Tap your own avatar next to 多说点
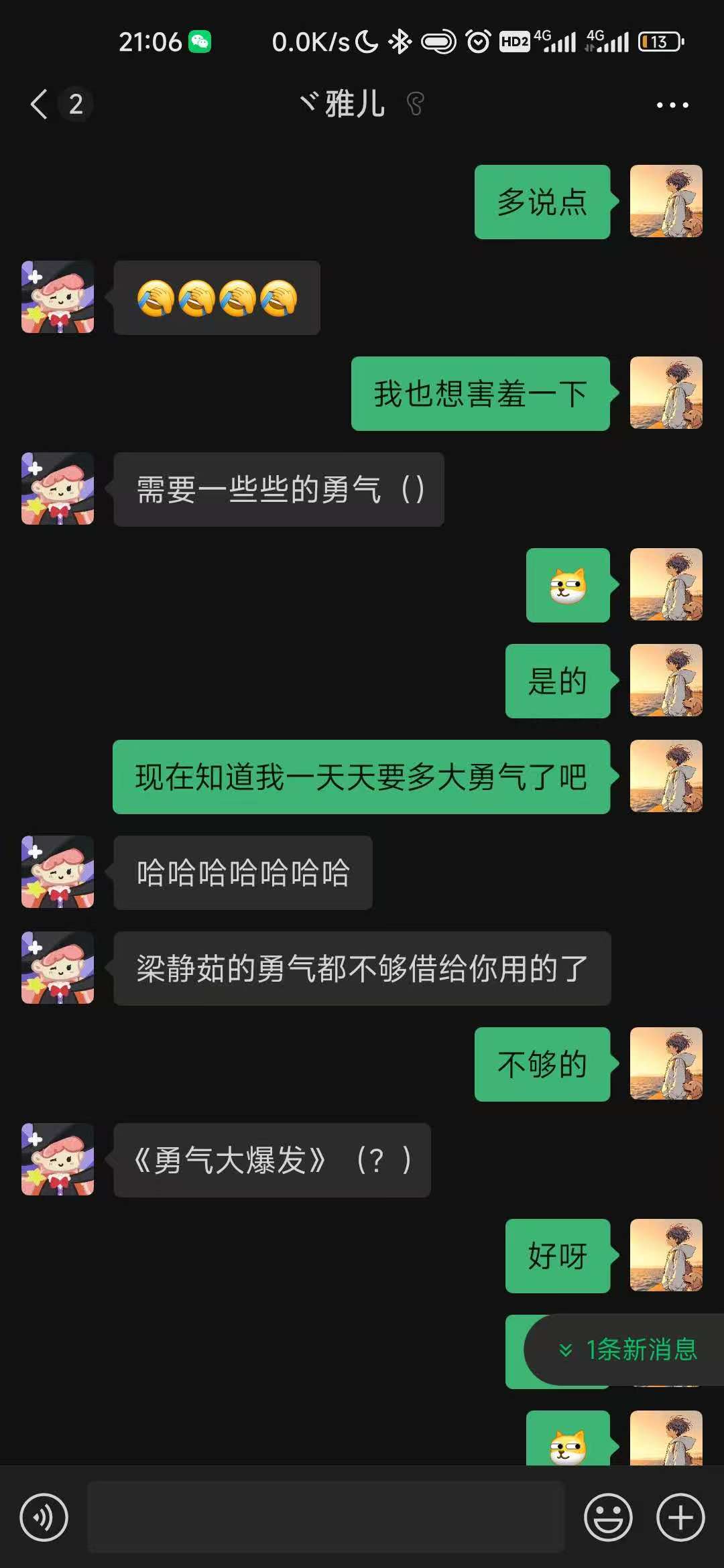 667,202
